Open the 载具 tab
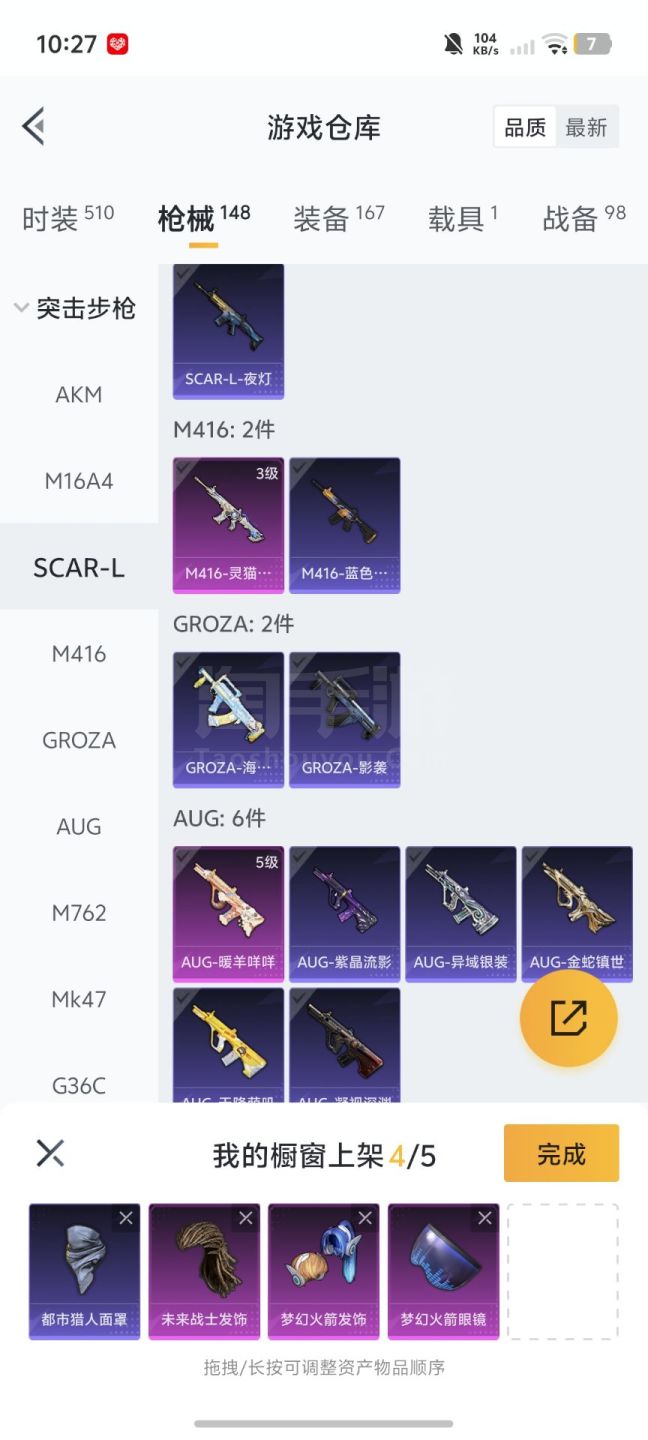 [x=463, y=218]
